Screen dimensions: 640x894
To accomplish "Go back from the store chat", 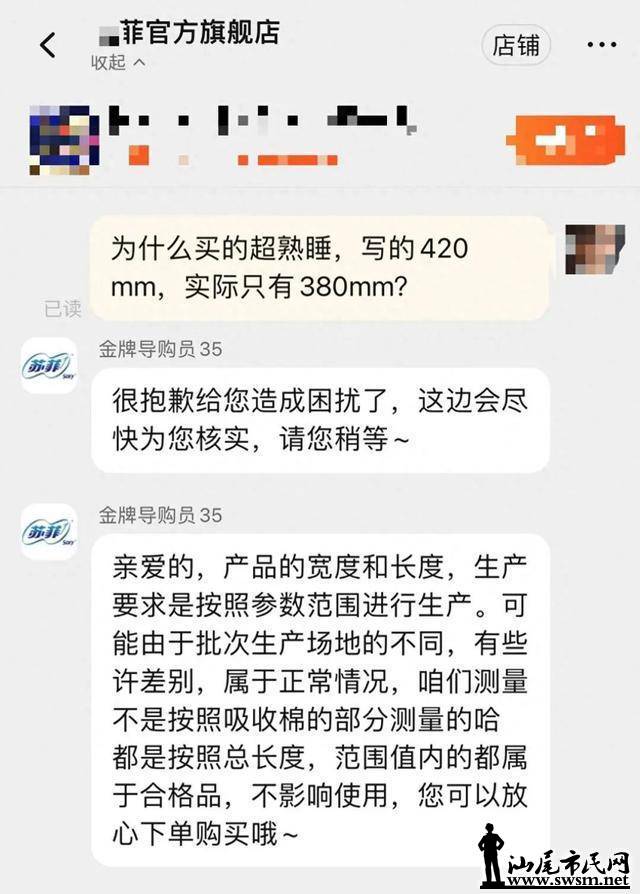I will pyautogui.click(x=47, y=45).
